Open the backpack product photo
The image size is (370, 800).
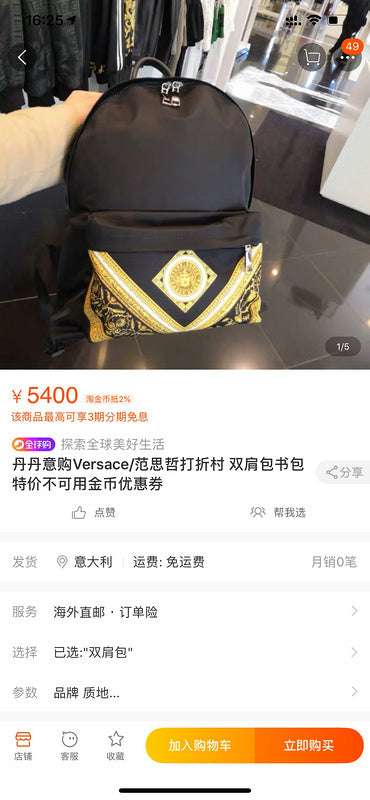click(185, 185)
